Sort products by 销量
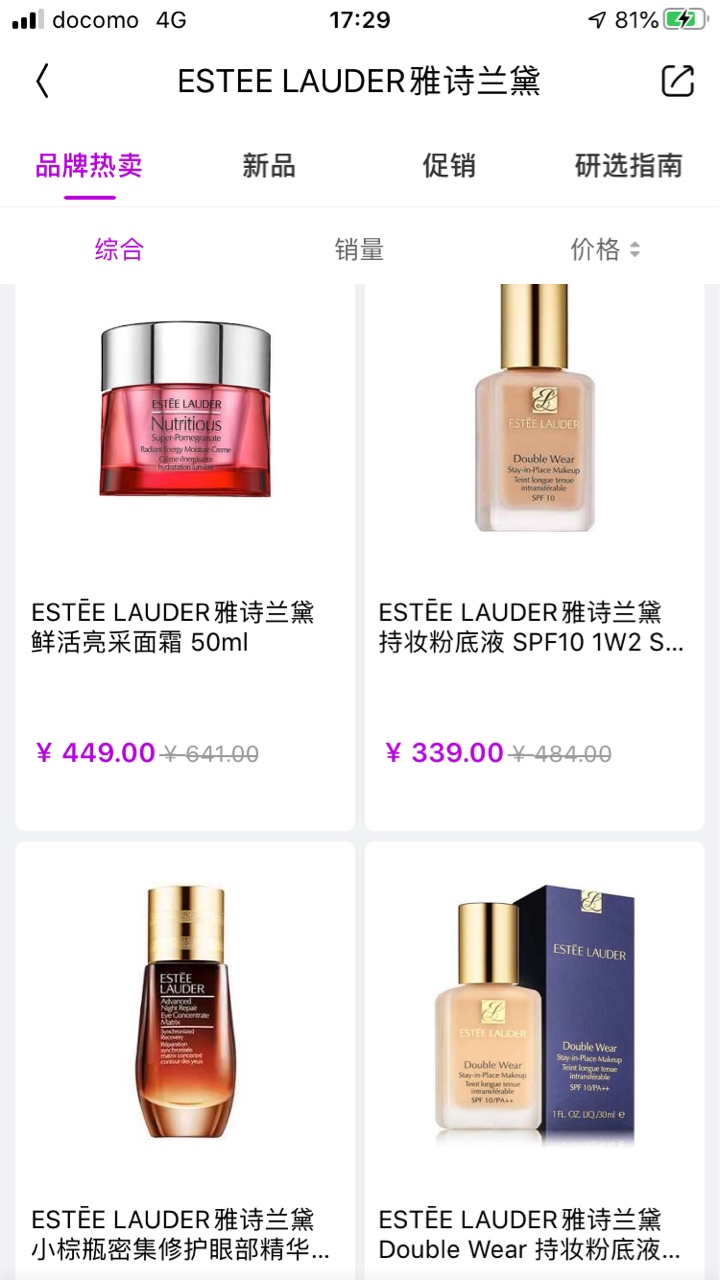This screenshot has width=720, height=1280. pos(359,250)
